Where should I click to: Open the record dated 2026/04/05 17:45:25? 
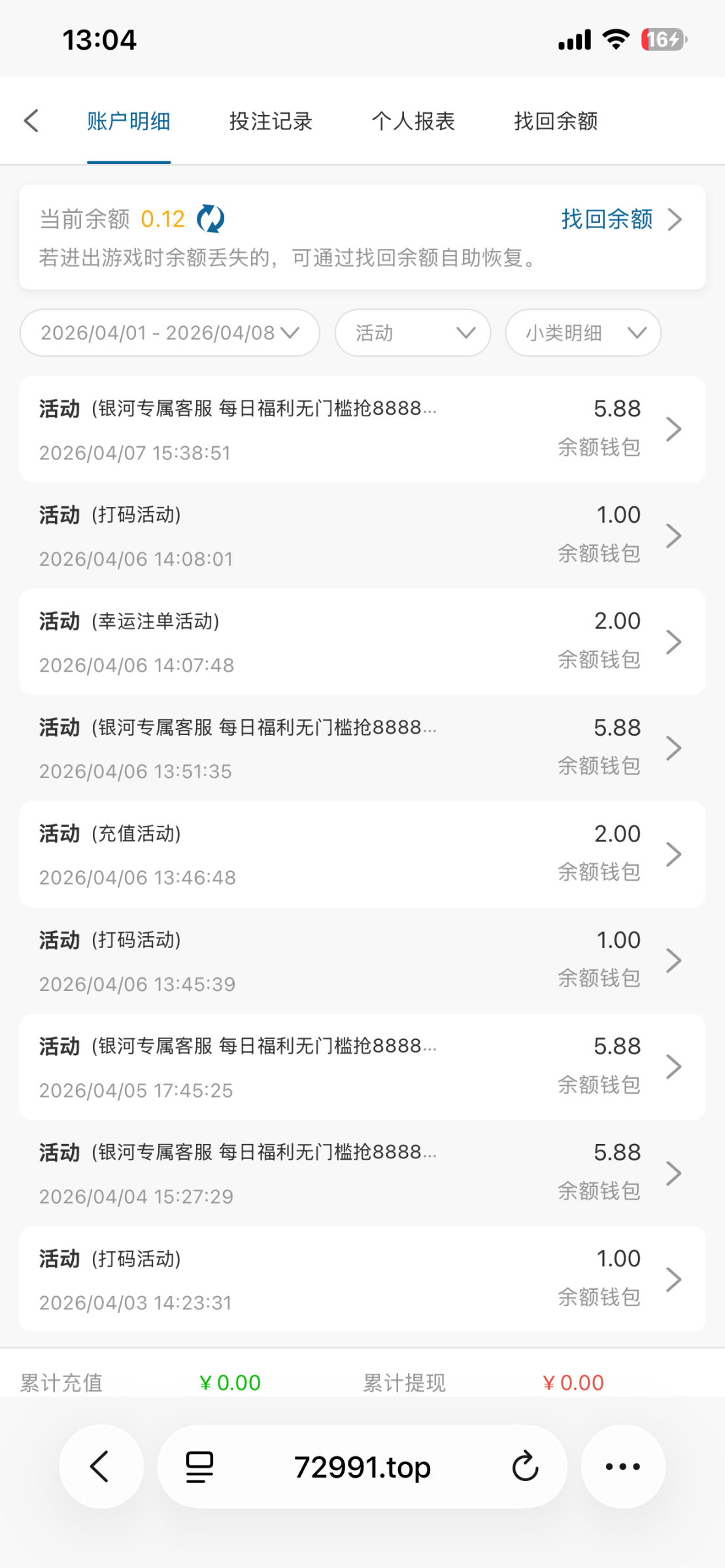pyautogui.click(x=362, y=1067)
